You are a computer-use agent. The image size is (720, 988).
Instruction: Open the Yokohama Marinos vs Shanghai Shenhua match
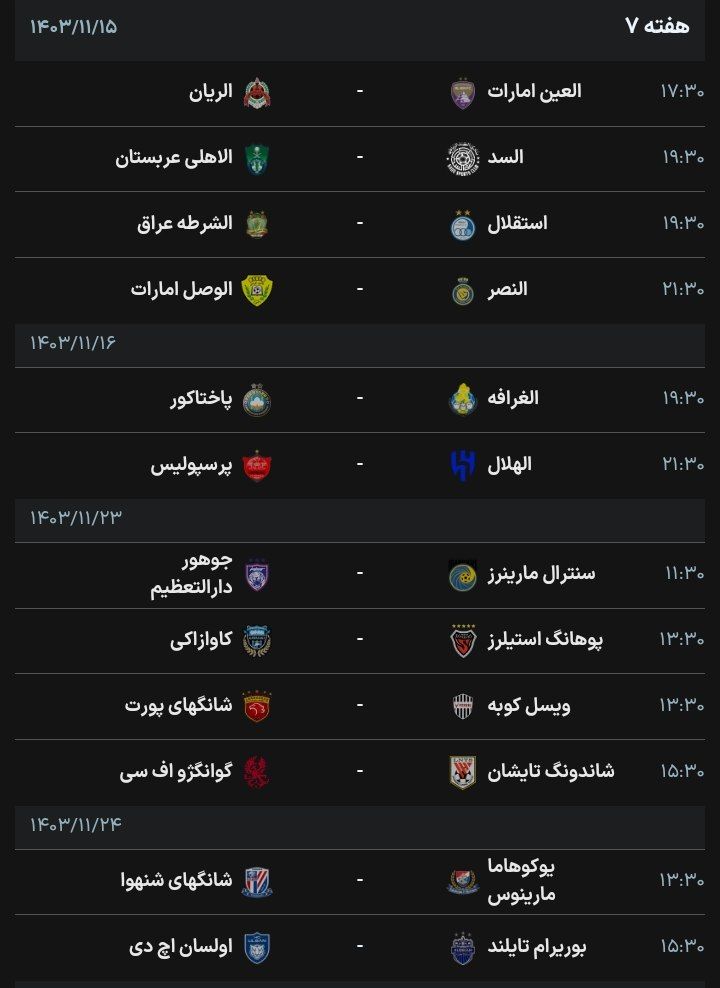click(x=360, y=880)
